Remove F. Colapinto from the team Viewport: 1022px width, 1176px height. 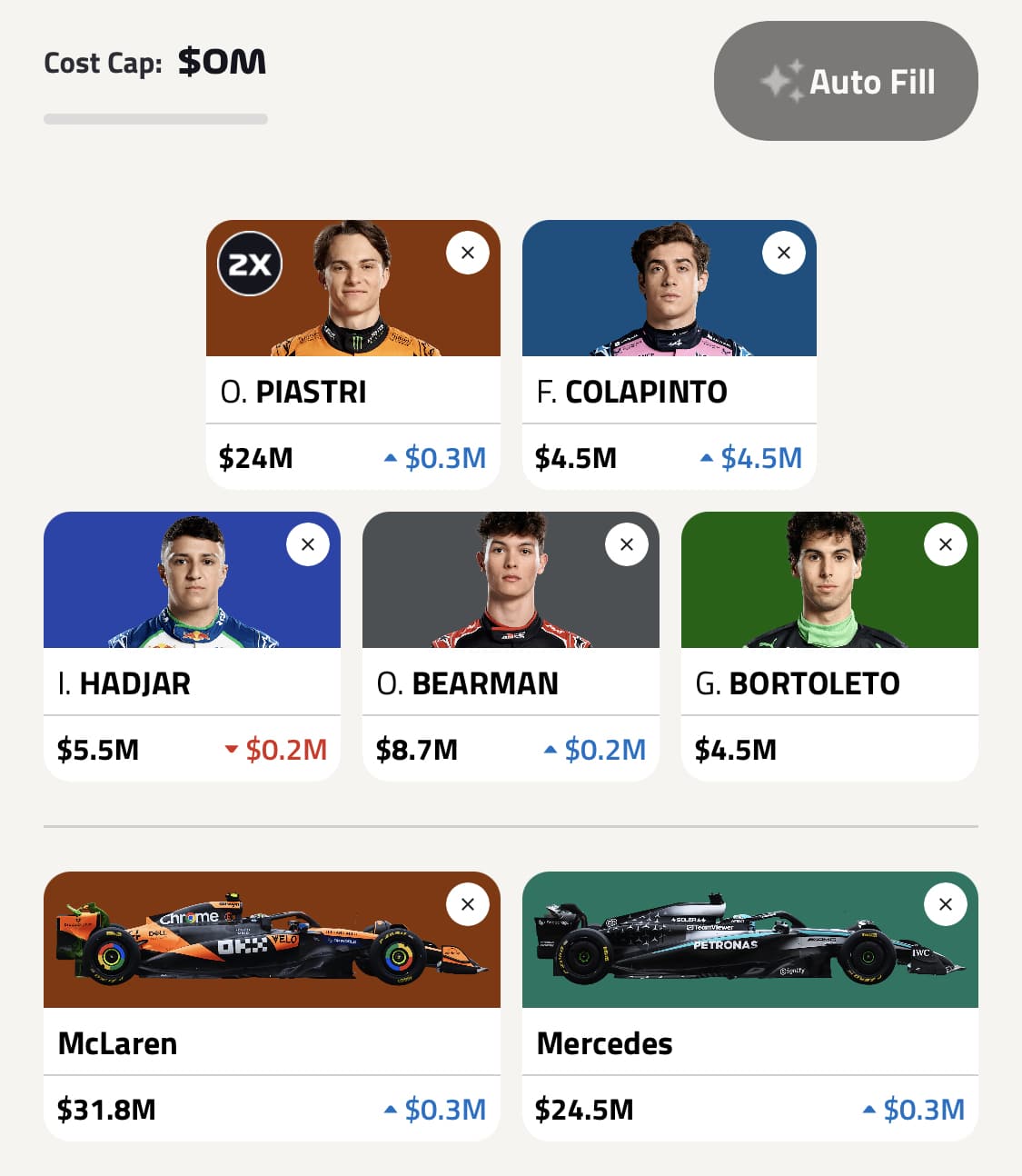click(x=784, y=253)
